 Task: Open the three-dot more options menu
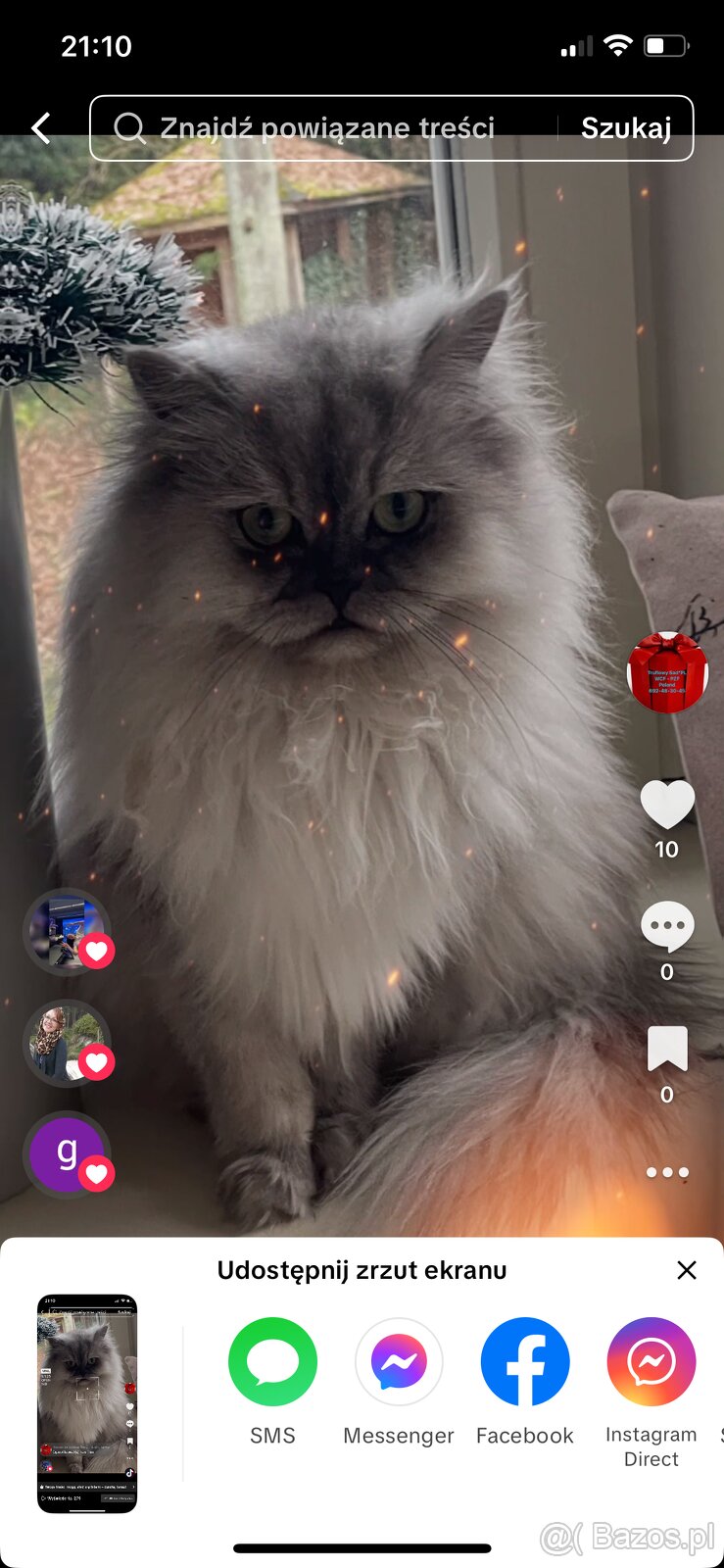(667, 1172)
